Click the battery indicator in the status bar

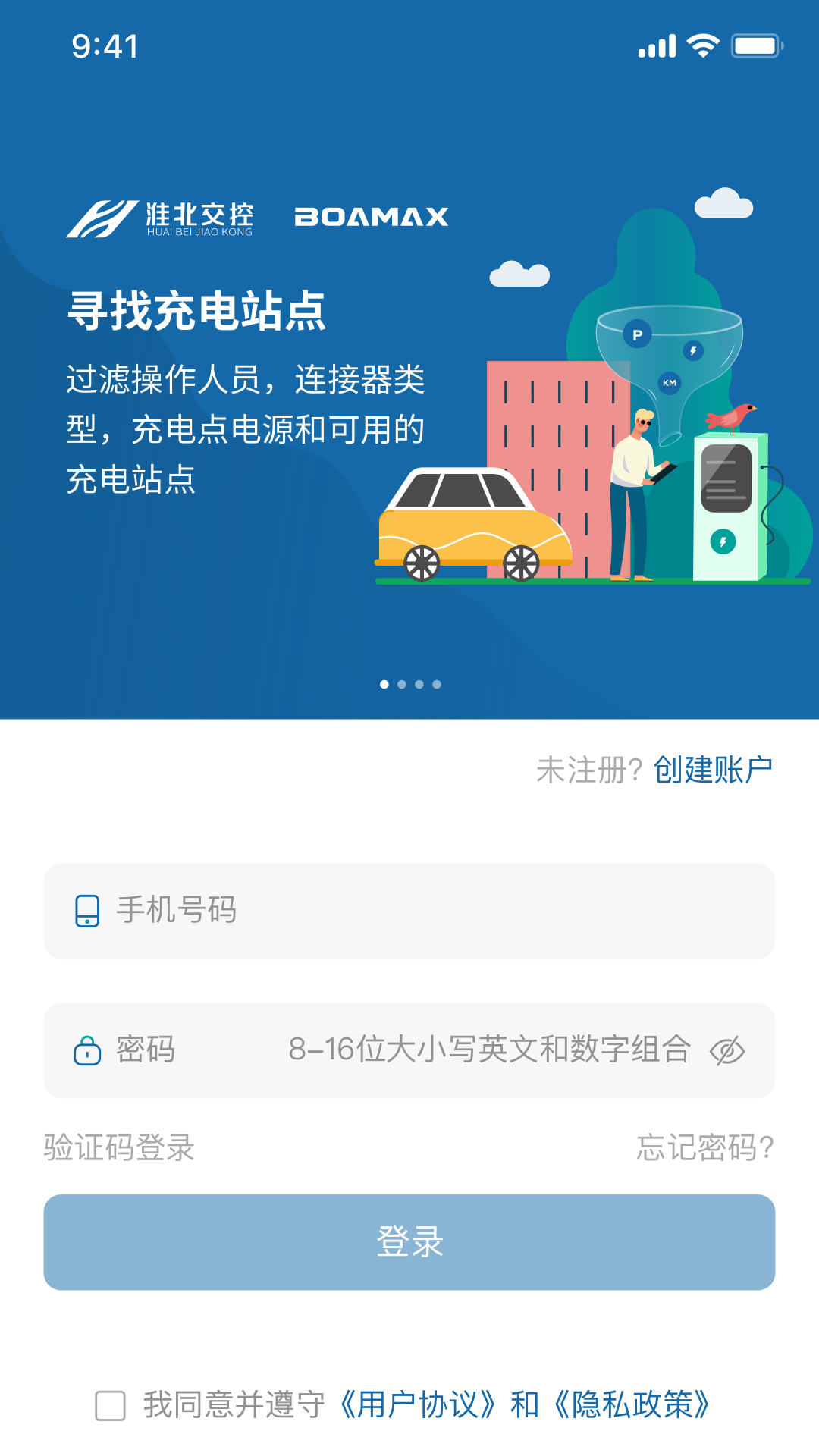[x=754, y=47]
